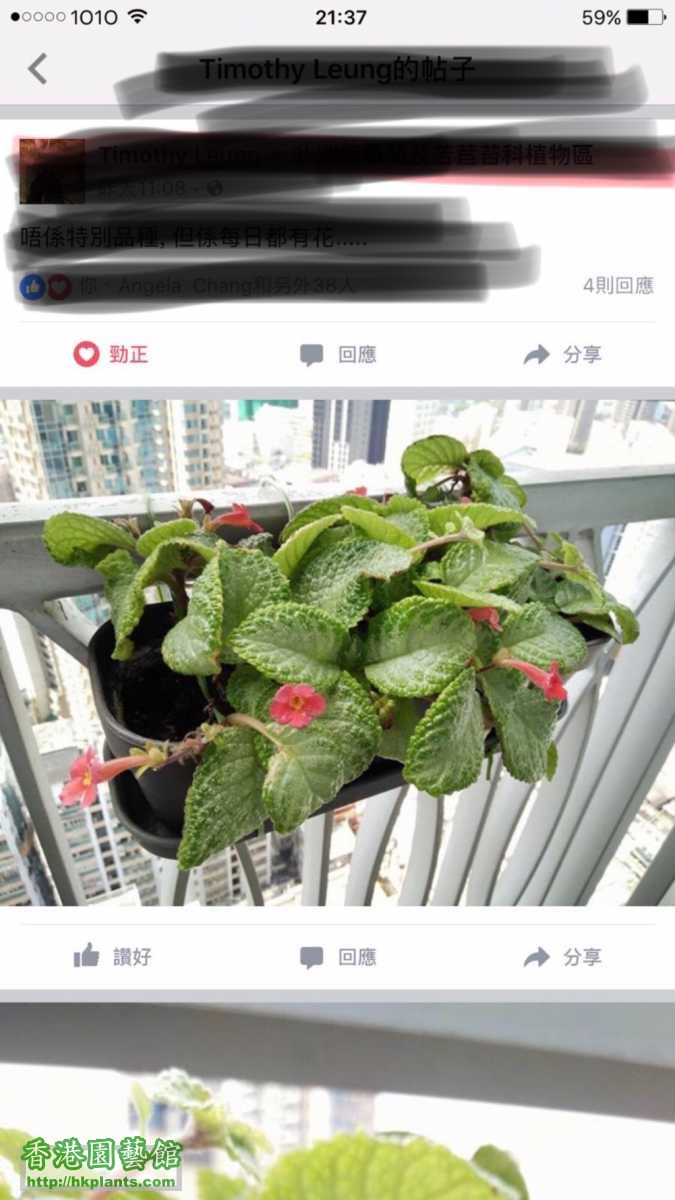Image resolution: width=675 pixels, height=1200 pixels.
Task: Open the potted plant photo
Action: click(x=337, y=653)
